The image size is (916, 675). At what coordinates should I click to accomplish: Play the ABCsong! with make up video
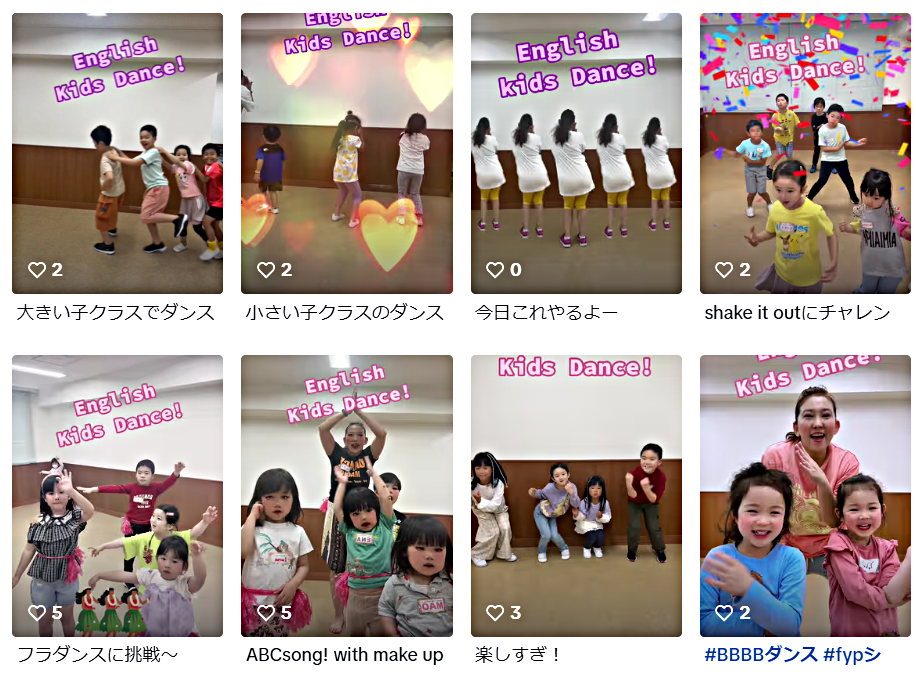[x=346, y=495]
